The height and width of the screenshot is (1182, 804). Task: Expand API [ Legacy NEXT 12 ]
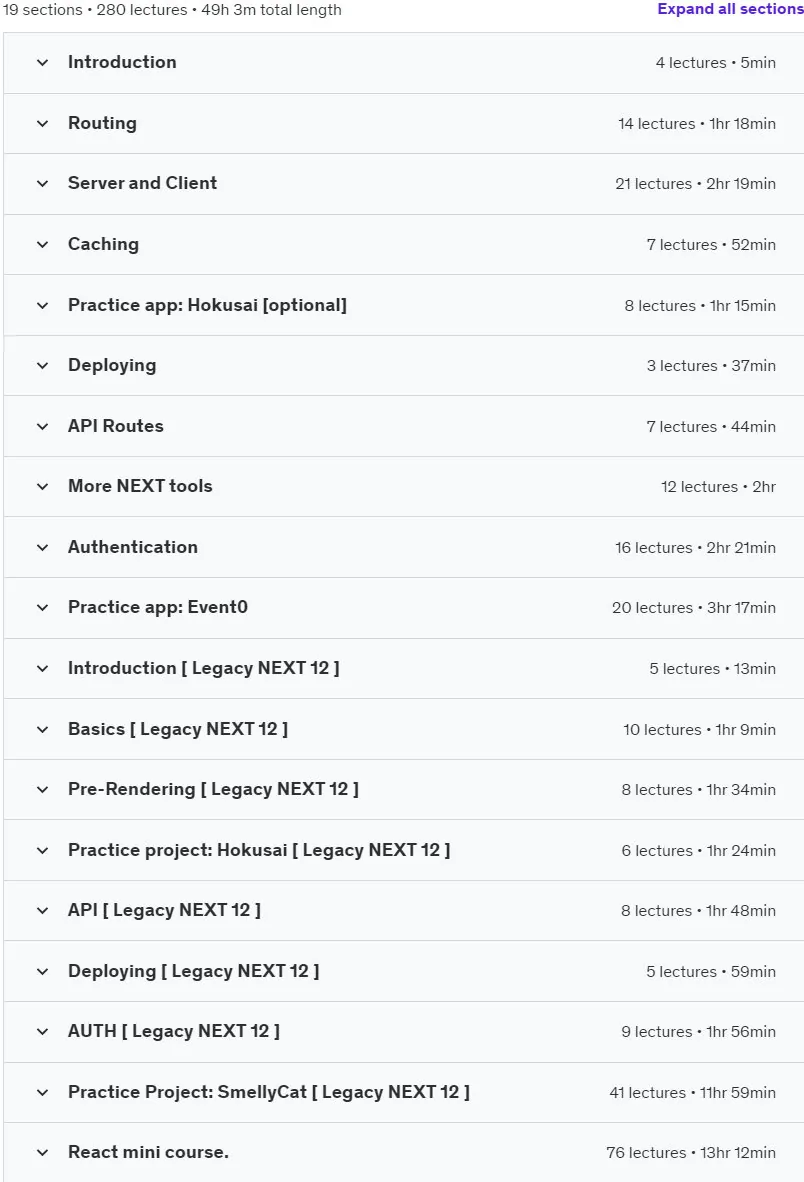[403, 911]
